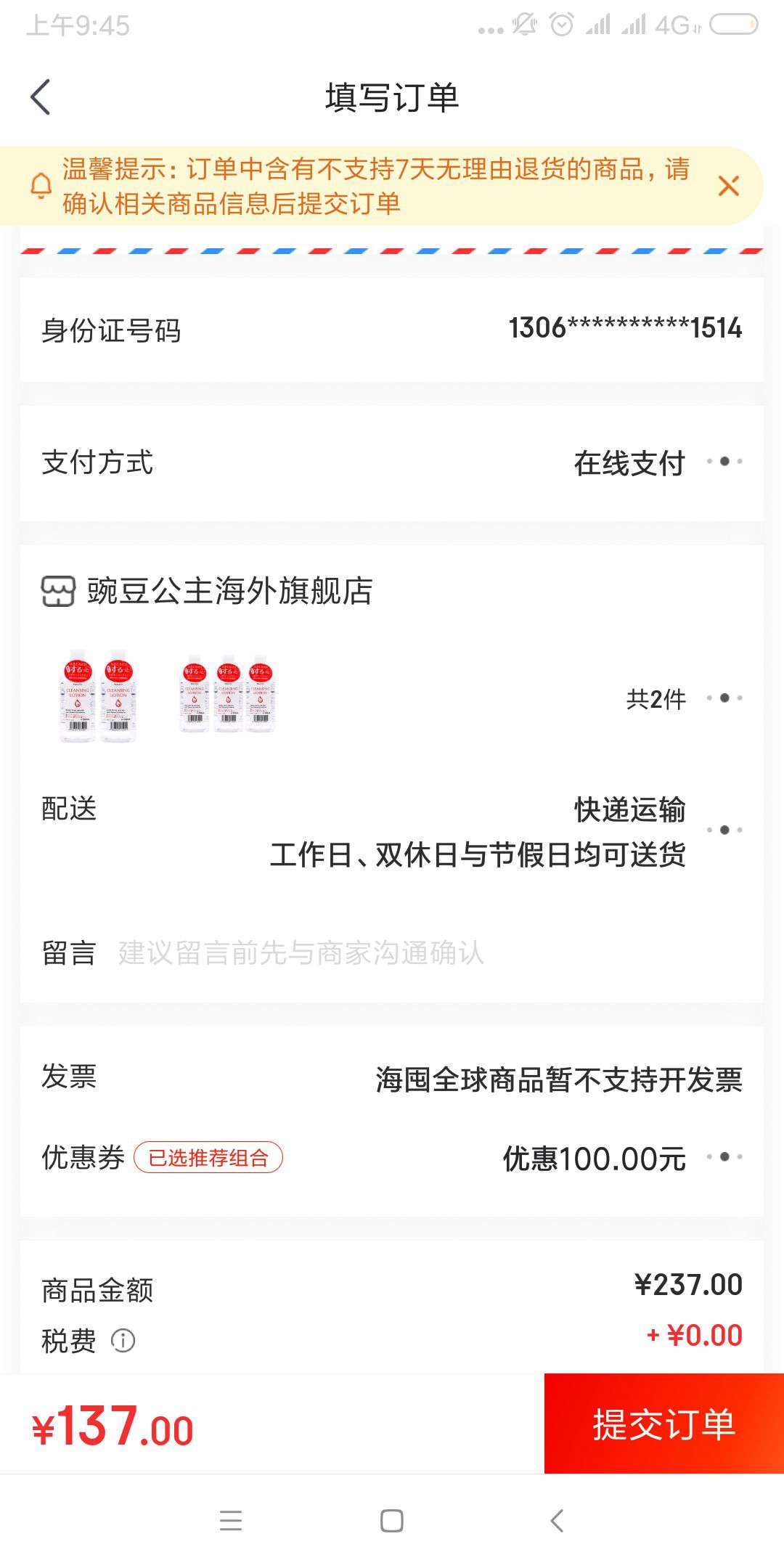This screenshot has height=1568, width=784.
Task: Select the 商品金额 amount ¥237.00
Action: point(692,1285)
